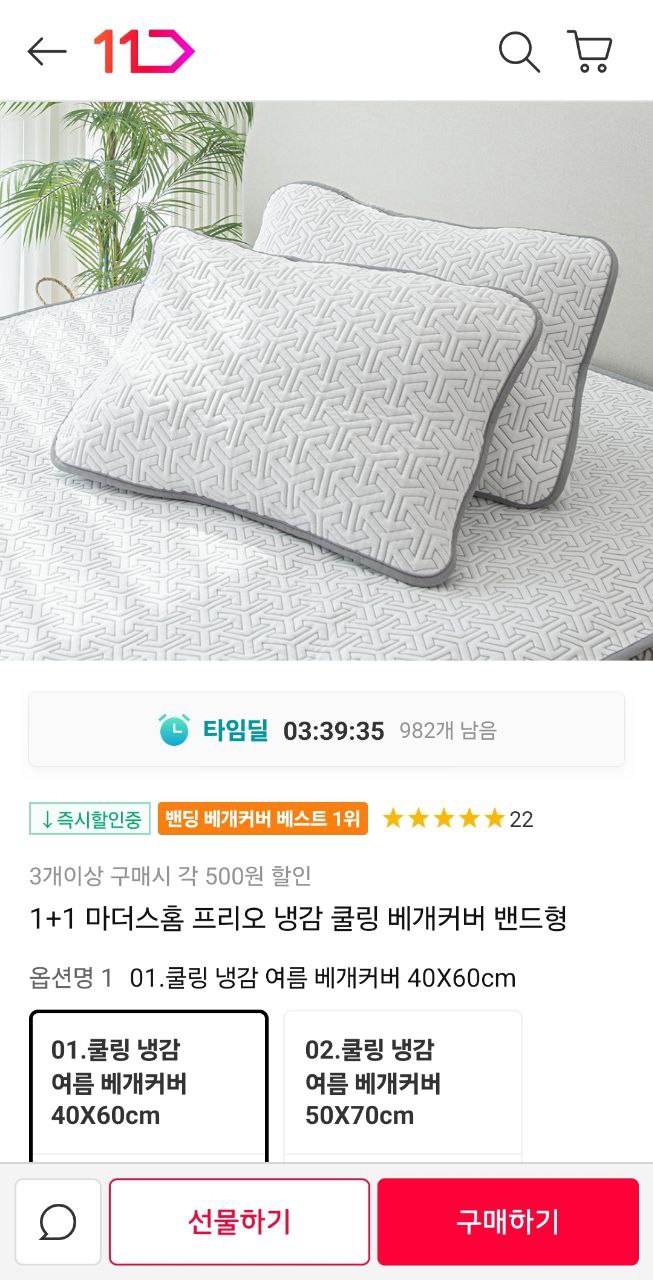Select option 01 베개커버 40X60cm

(x=149, y=1083)
